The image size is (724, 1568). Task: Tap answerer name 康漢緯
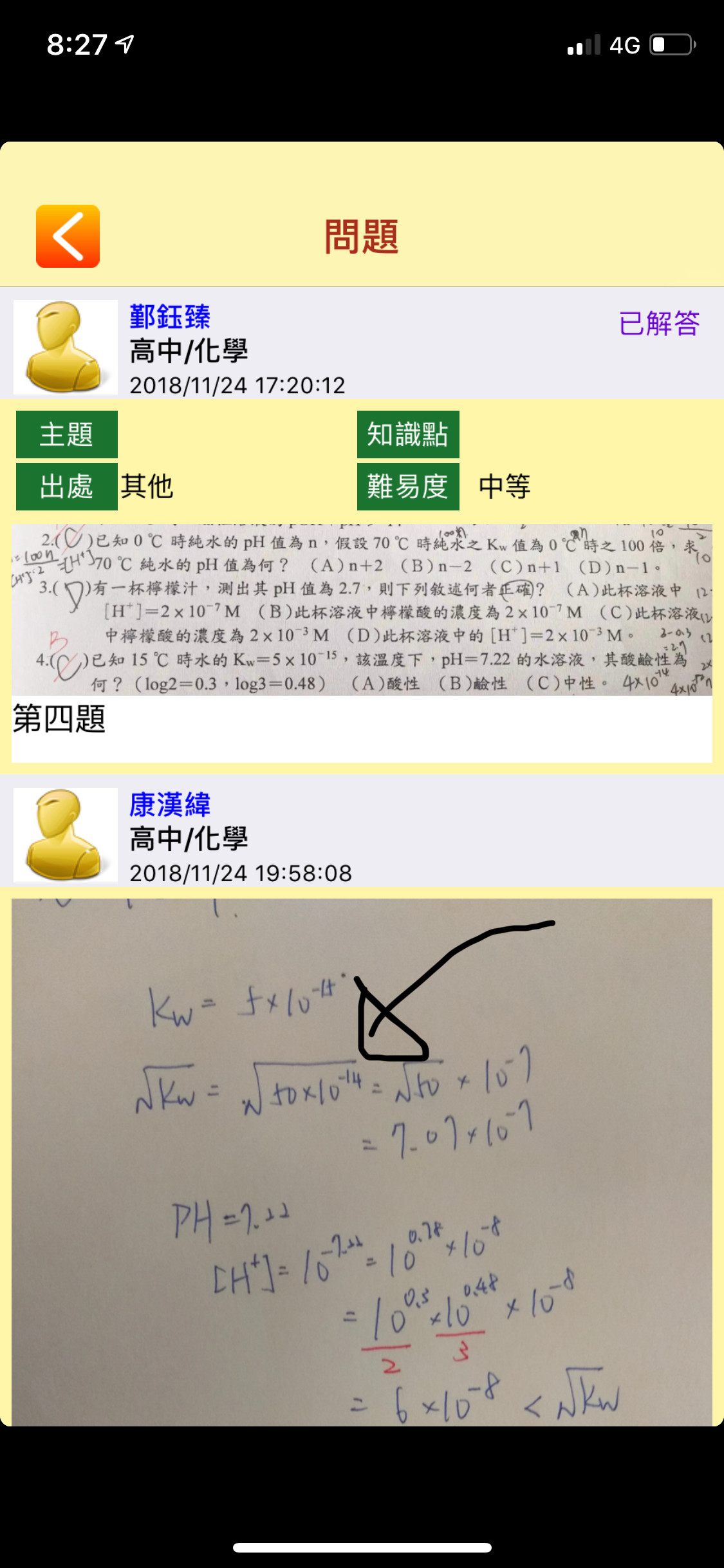[x=170, y=805]
